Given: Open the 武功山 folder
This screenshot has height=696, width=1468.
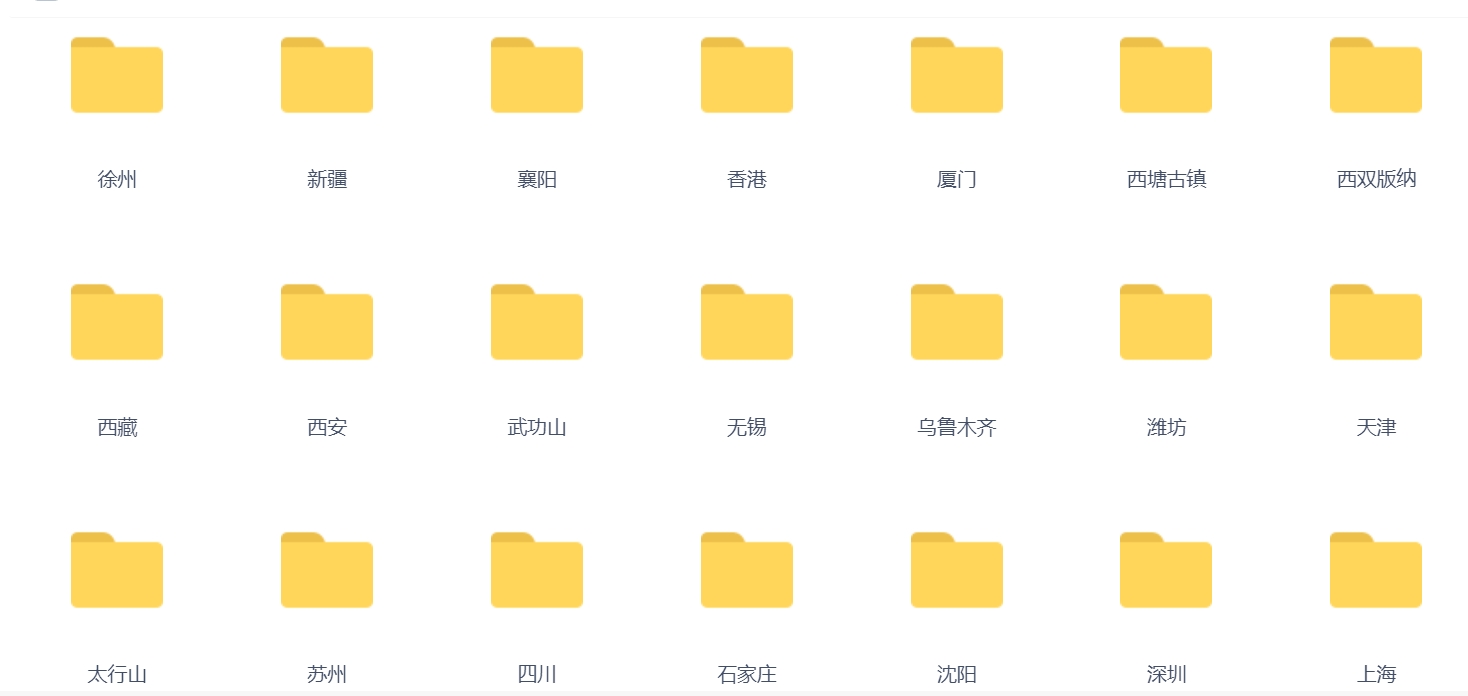Looking at the screenshot, I should [537, 324].
